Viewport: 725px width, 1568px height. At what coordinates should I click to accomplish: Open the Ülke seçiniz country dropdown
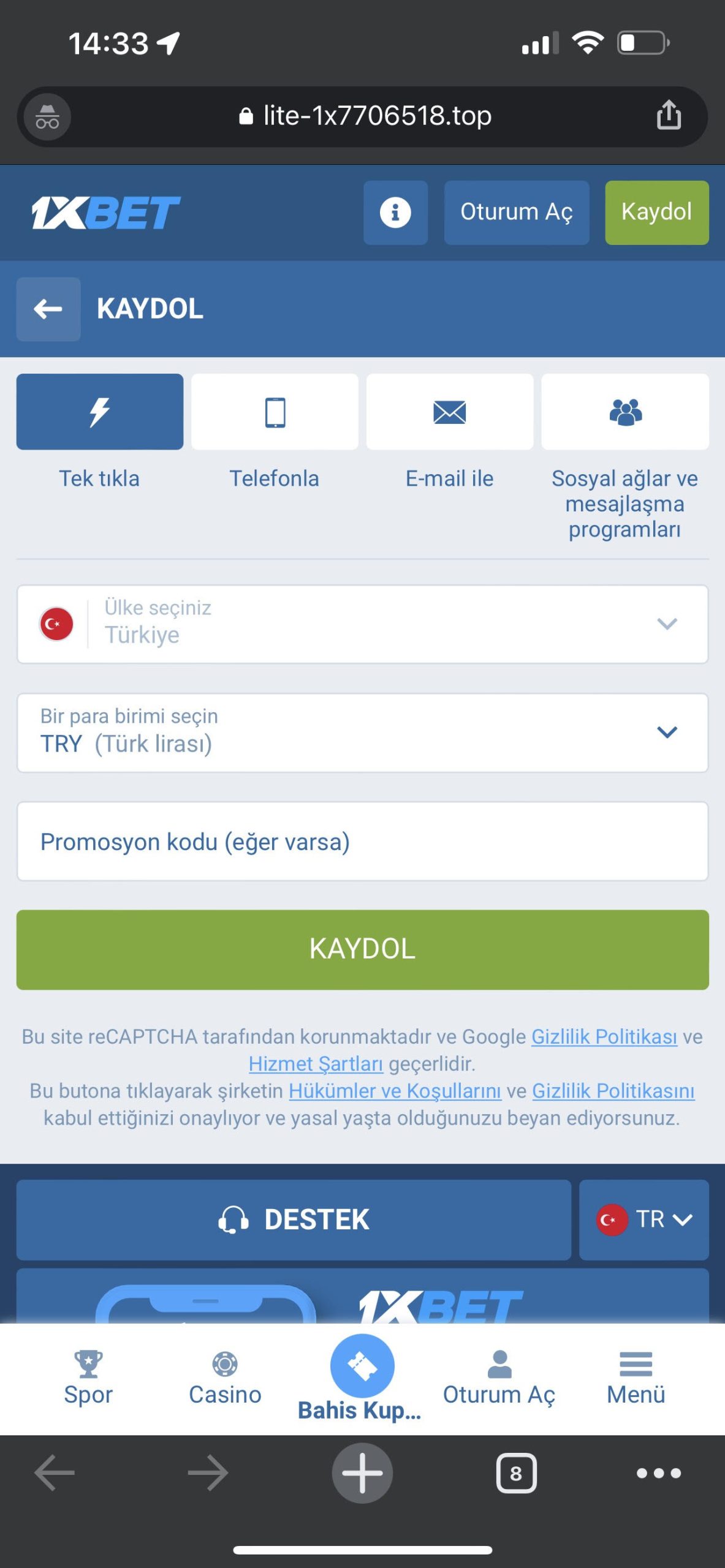pos(362,624)
